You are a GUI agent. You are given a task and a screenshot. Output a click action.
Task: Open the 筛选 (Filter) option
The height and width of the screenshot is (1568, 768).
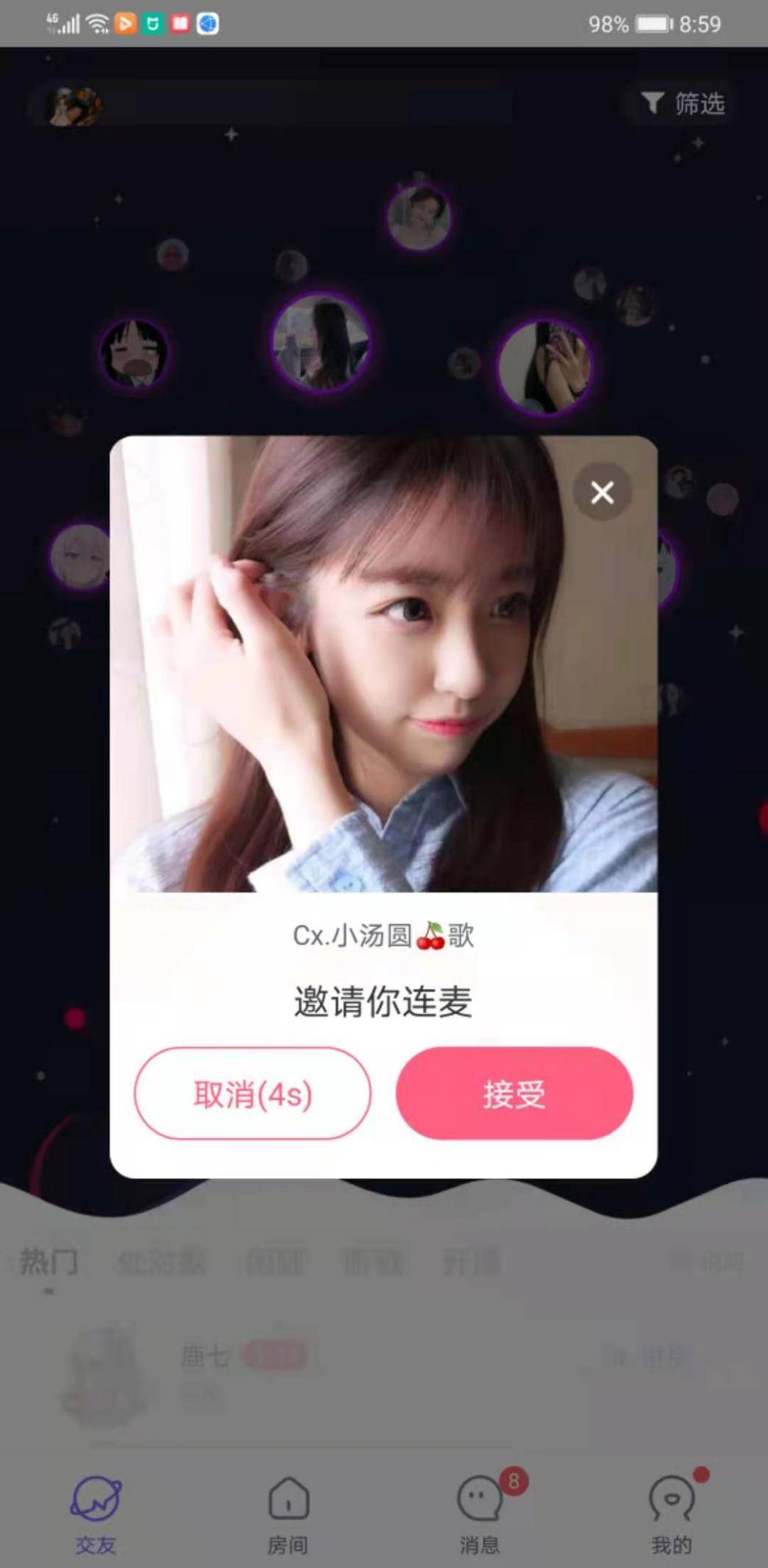(683, 104)
